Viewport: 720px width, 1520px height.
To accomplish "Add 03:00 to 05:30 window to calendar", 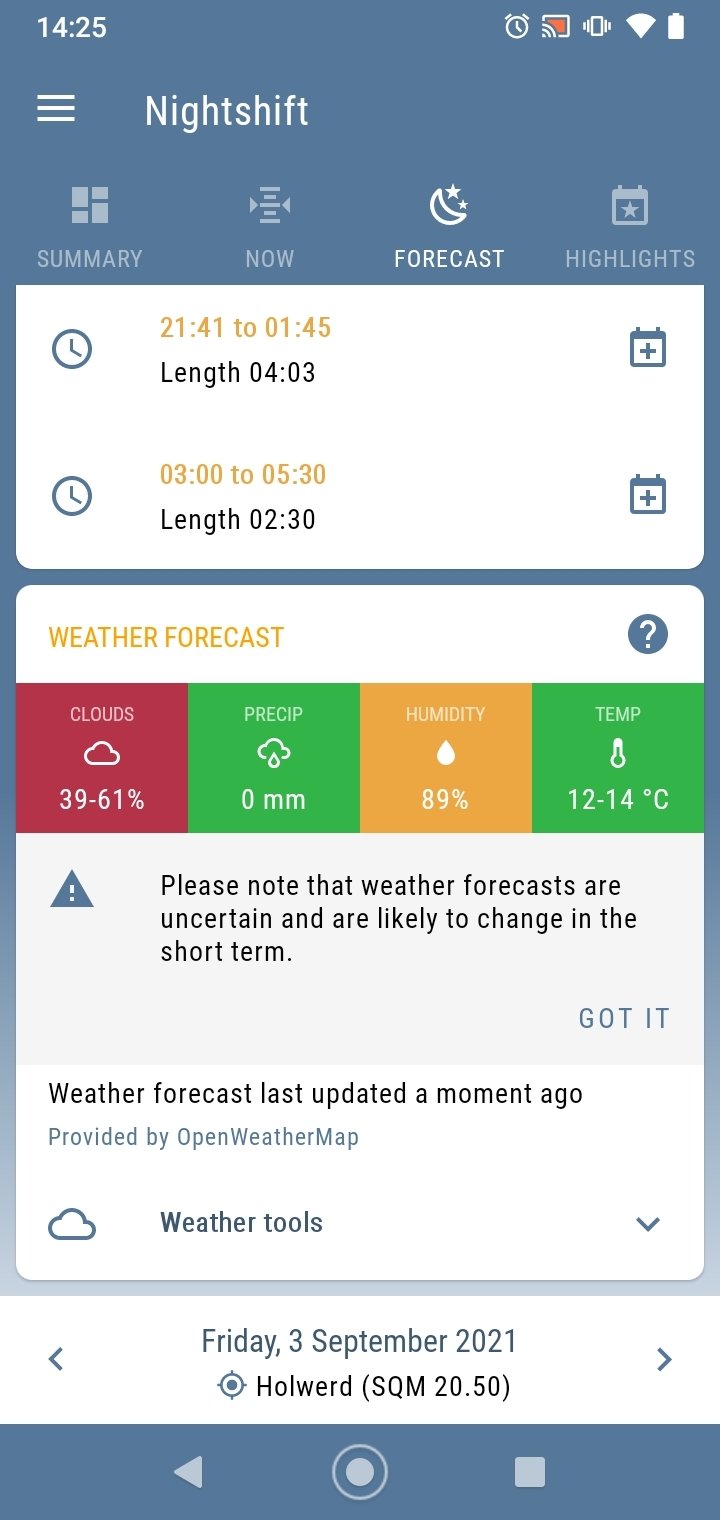I will [x=648, y=496].
